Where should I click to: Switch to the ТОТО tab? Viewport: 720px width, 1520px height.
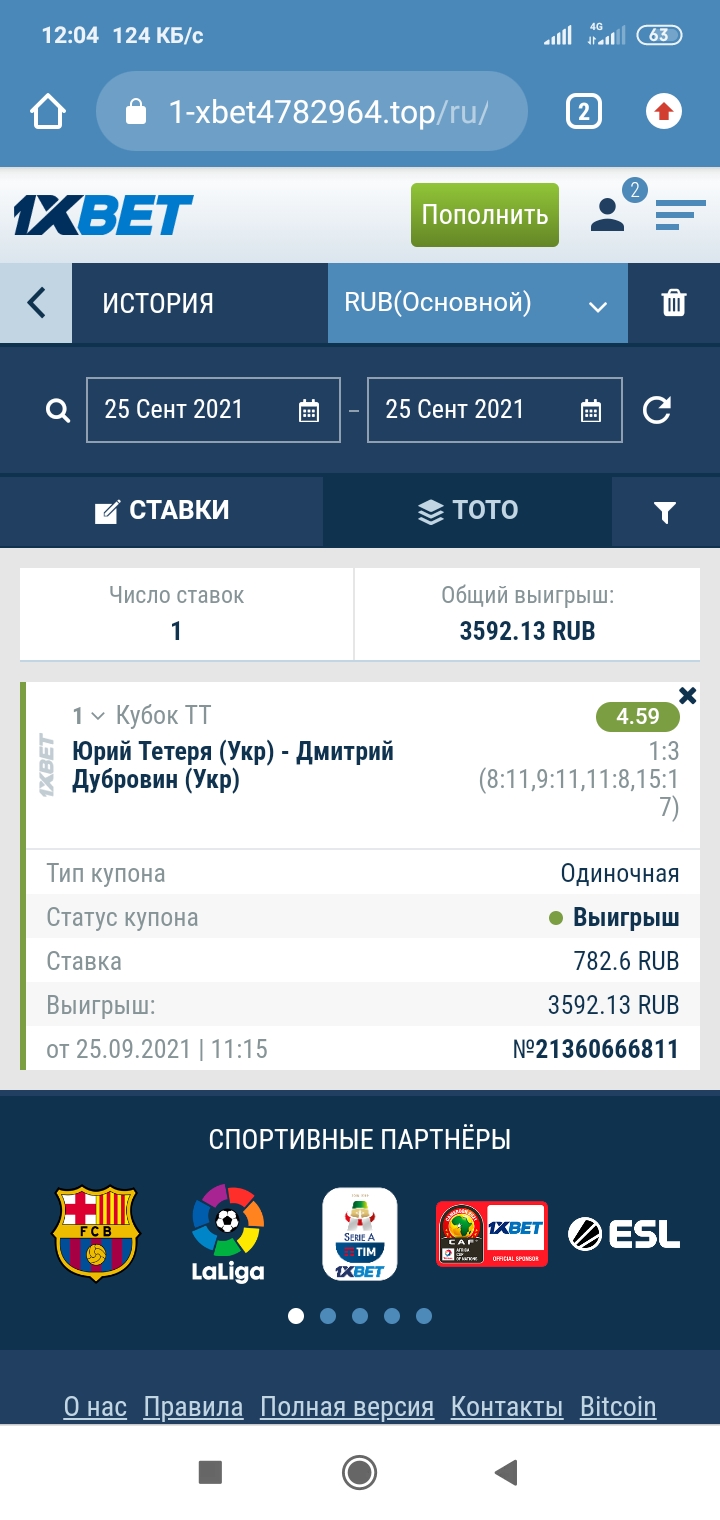click(x=467, y=511)
